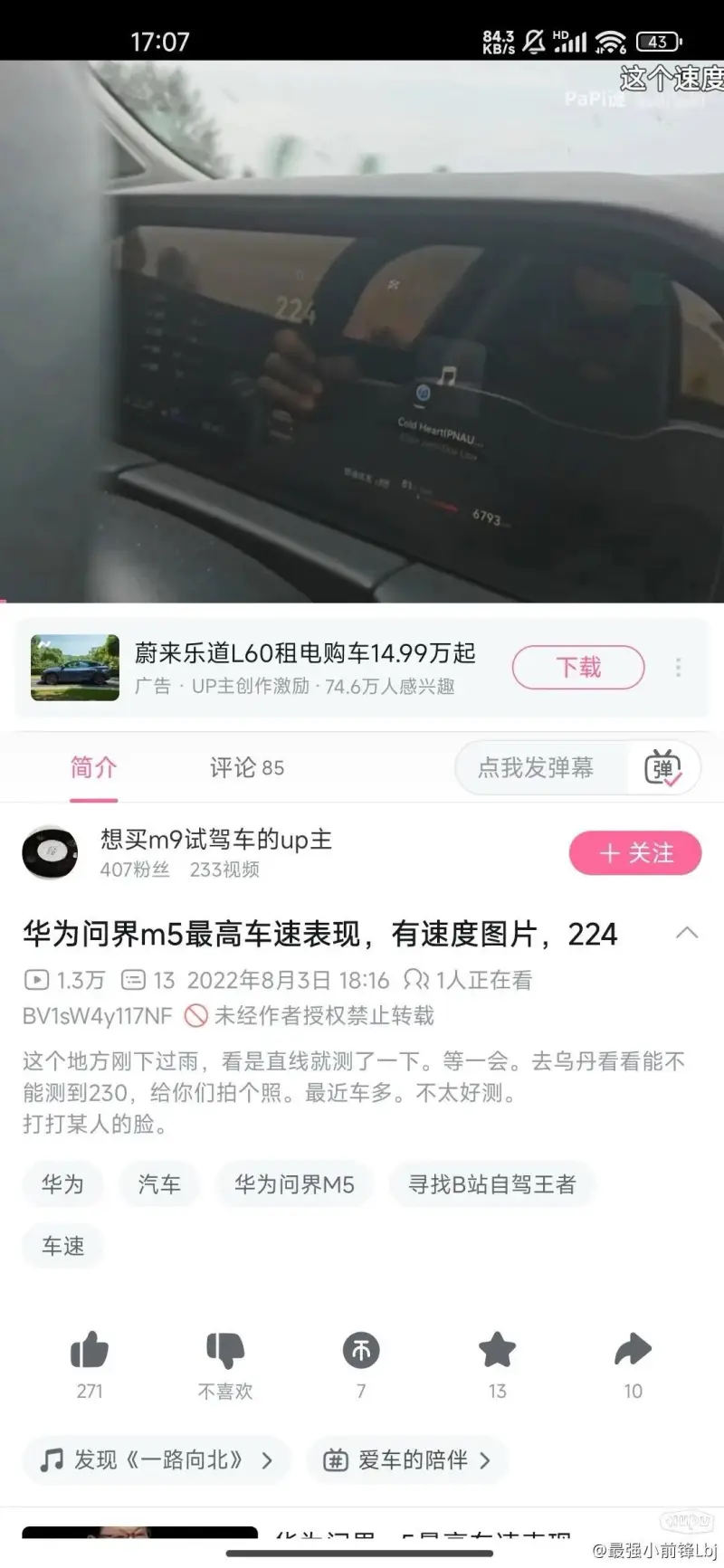724x1568 pixels.
Task: Open the 寻找B站自驾王者 tag
Action: (x=491, y=1184)
